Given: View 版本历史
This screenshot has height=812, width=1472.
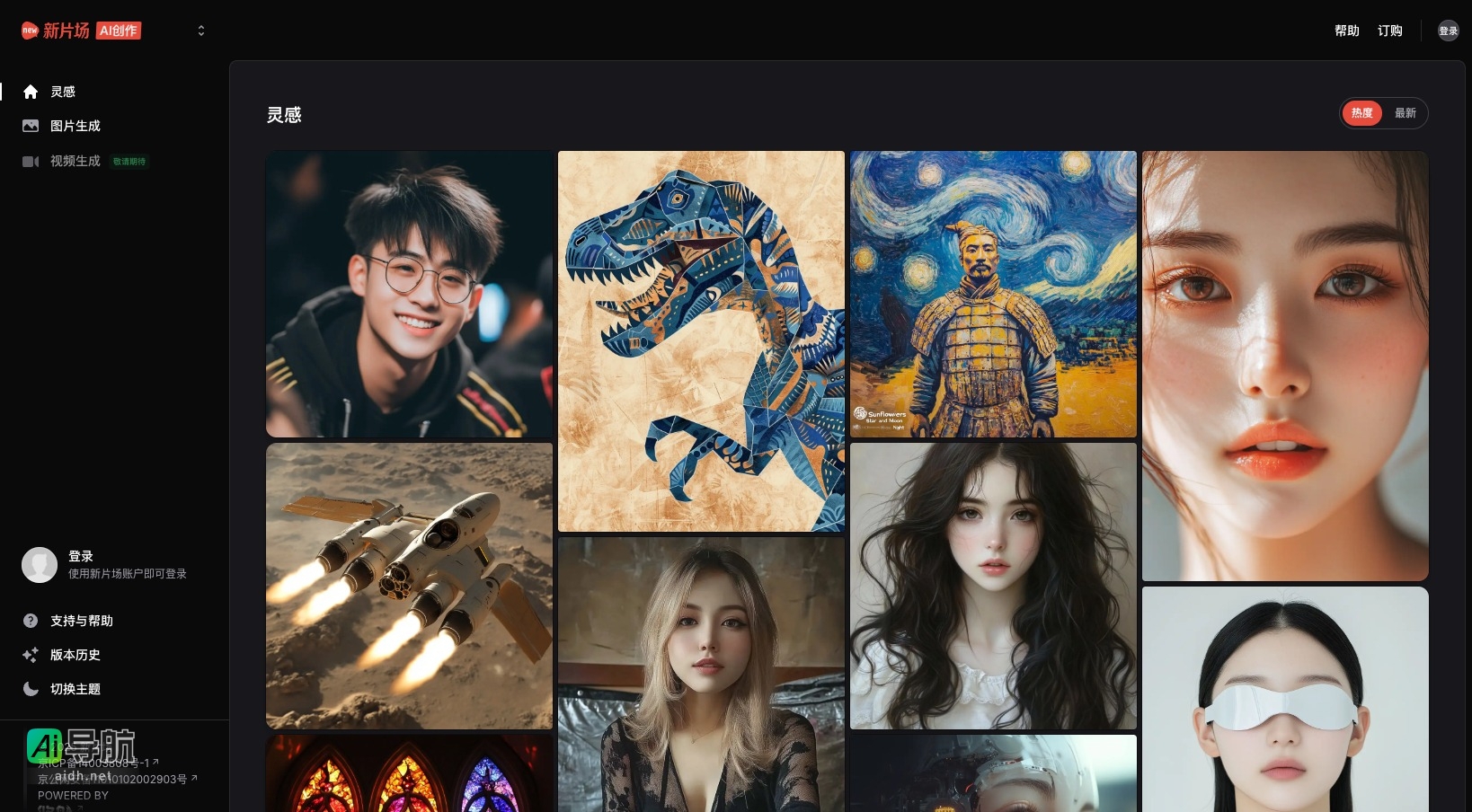Looking at the screenshot, I should [x=75, y=655].
